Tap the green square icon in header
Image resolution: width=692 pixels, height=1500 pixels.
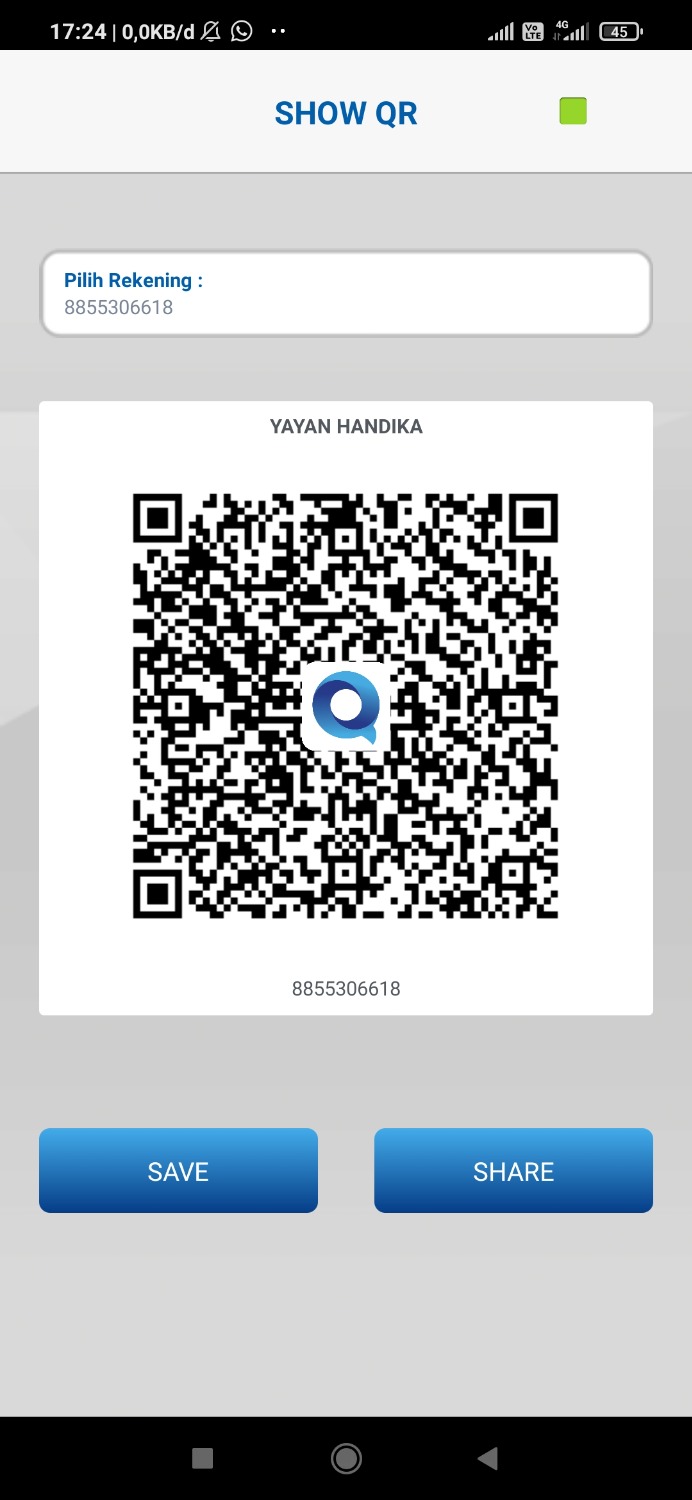[x=573, y=111]
